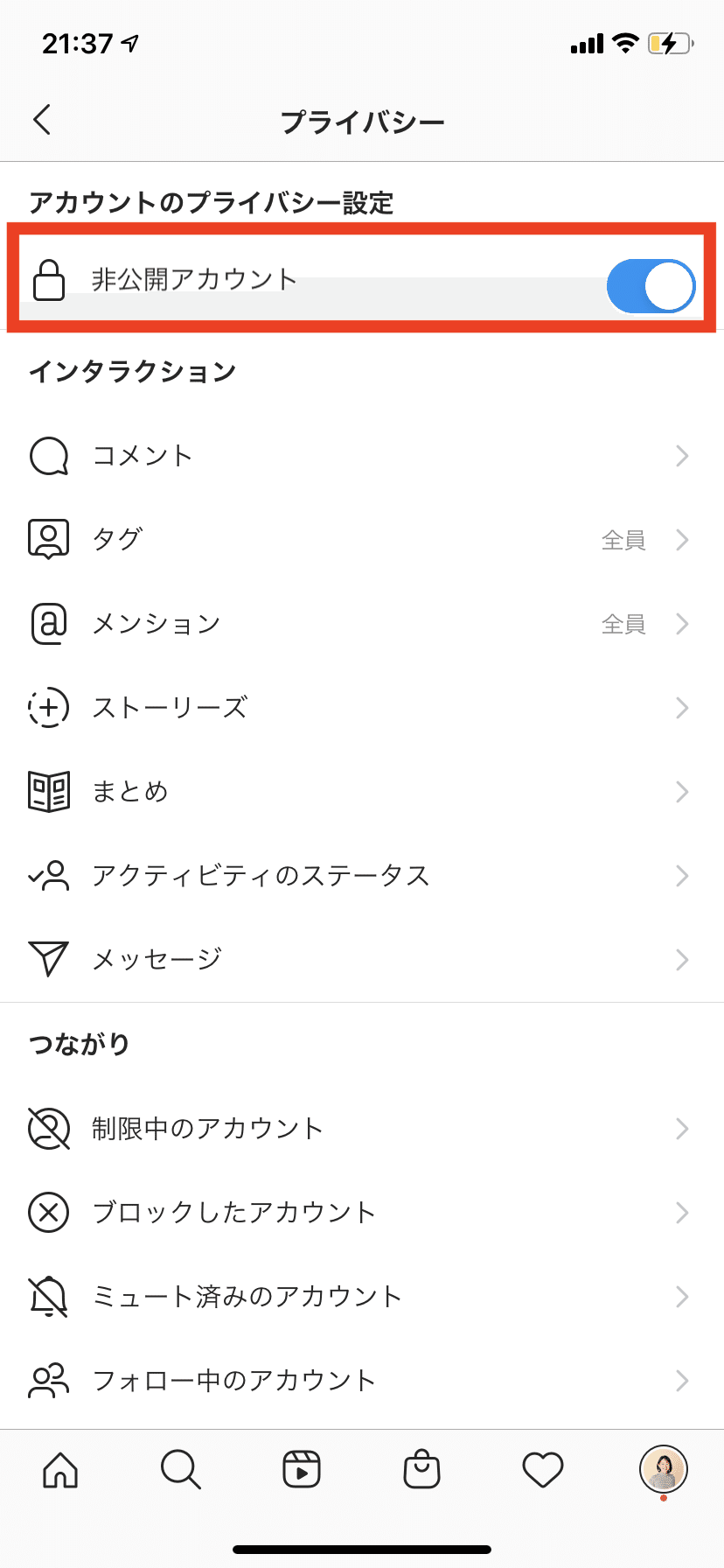The height and width of the screenshot is (1568, 724).
Task: Go back from the プライバシー screen
Action: click(x=43, y=120)
